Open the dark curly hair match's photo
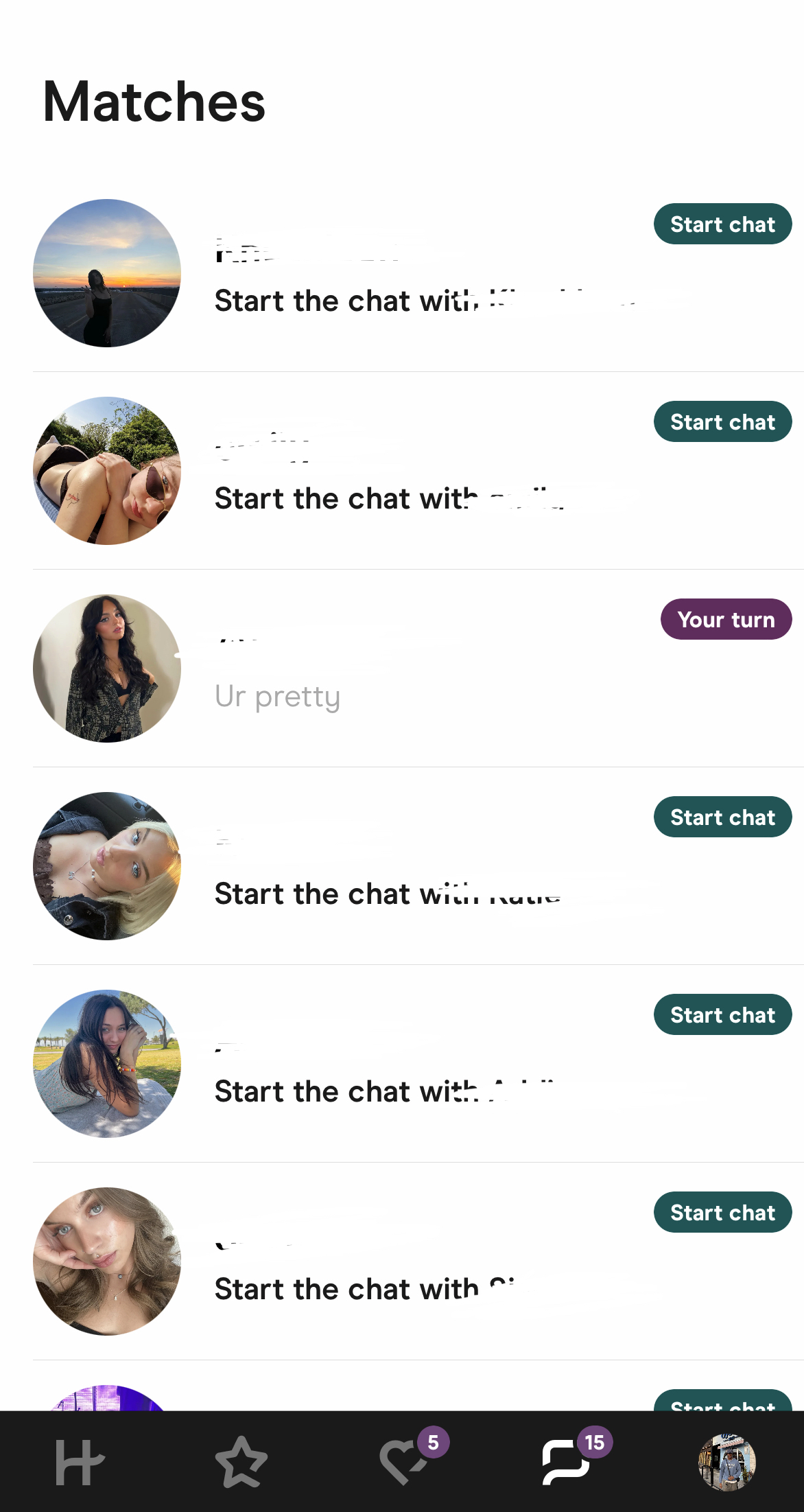This screenshot has width=804, height=1512. (107, 668)
